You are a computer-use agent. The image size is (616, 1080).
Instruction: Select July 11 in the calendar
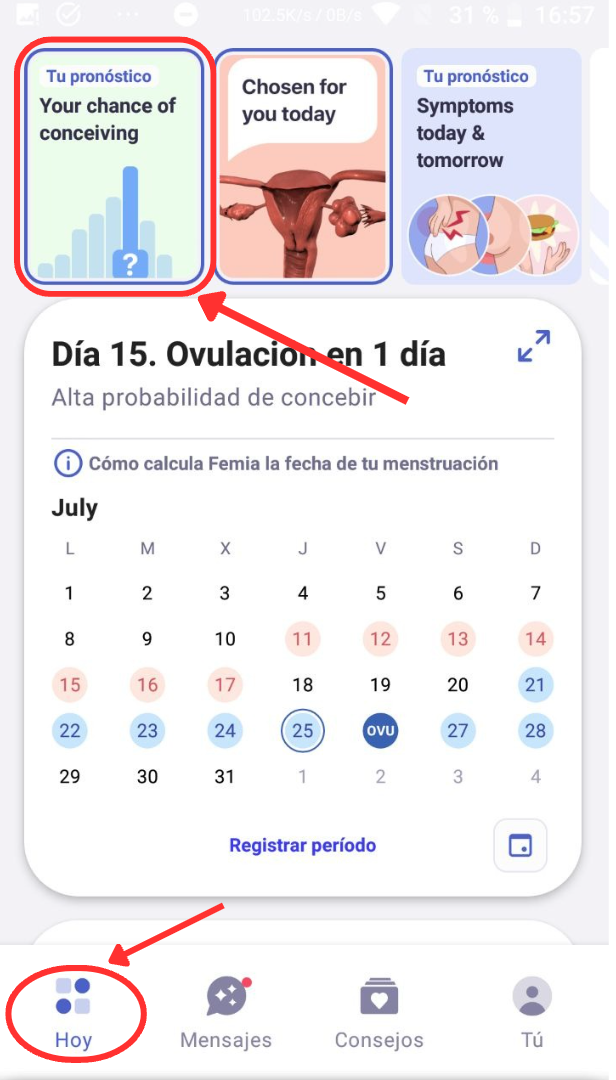tap(302, 639)
